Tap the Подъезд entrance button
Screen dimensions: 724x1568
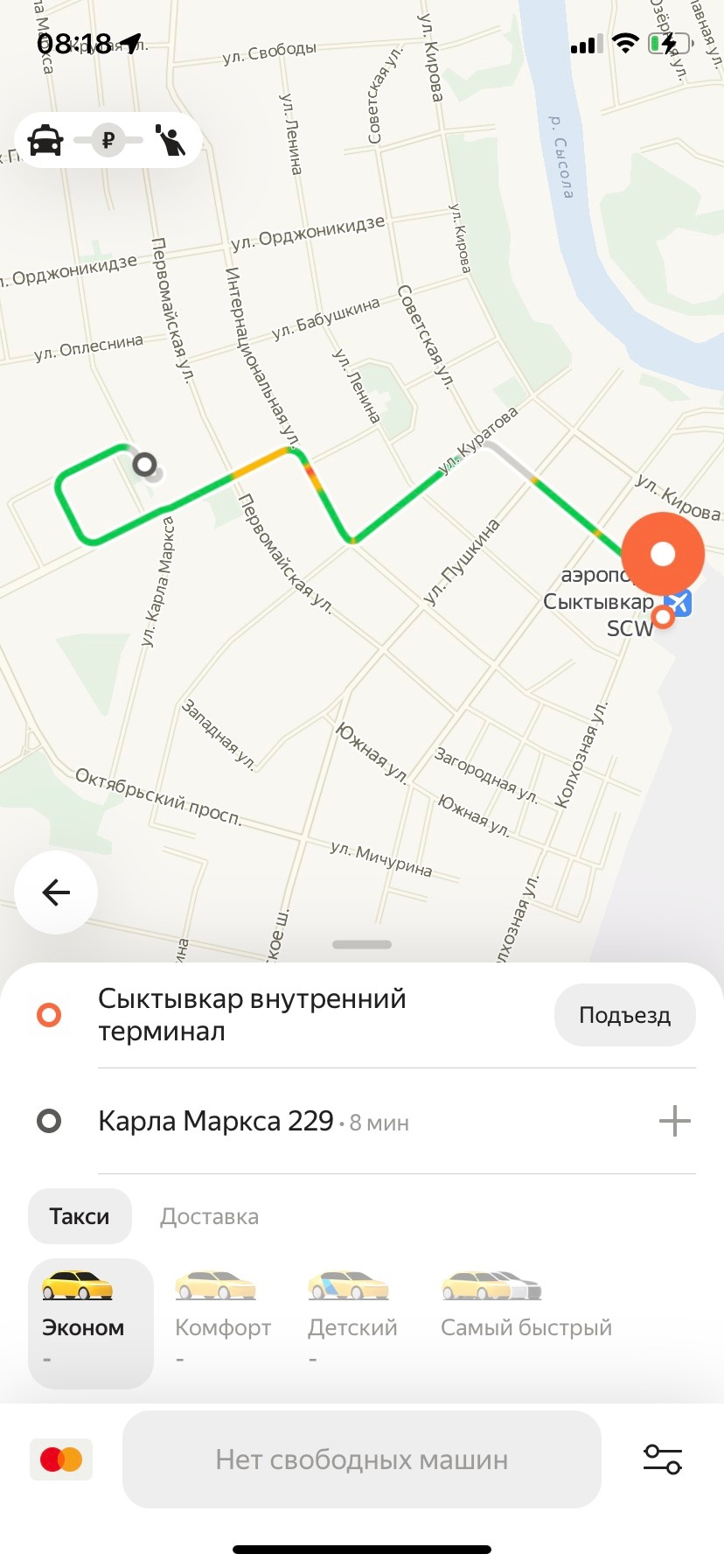(x=624, y=1015)
